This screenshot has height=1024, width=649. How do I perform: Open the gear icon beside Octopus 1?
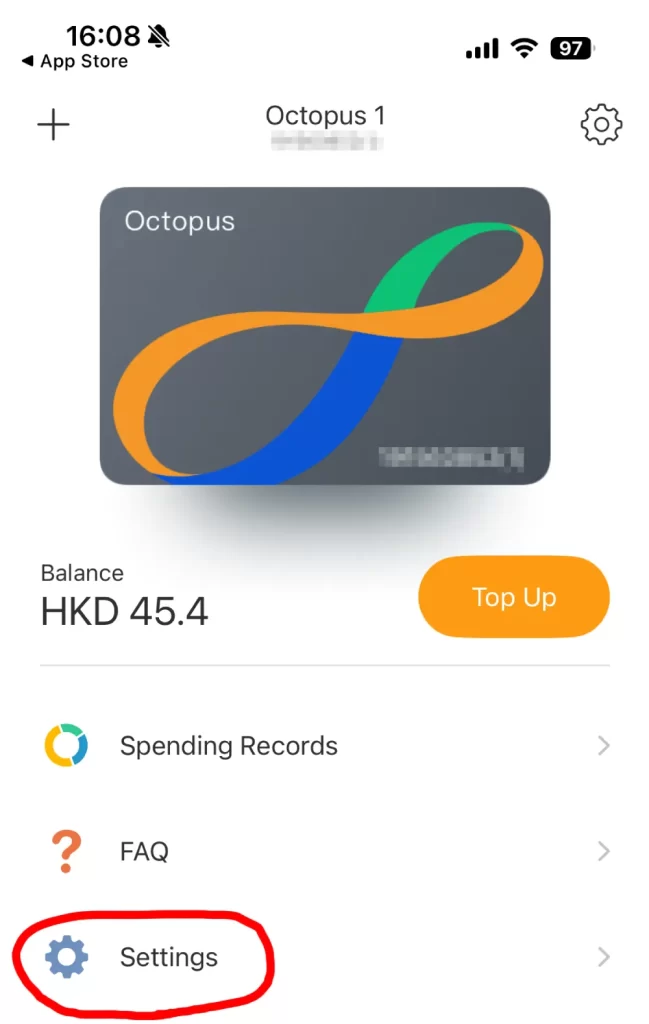[x=601, y=125]
